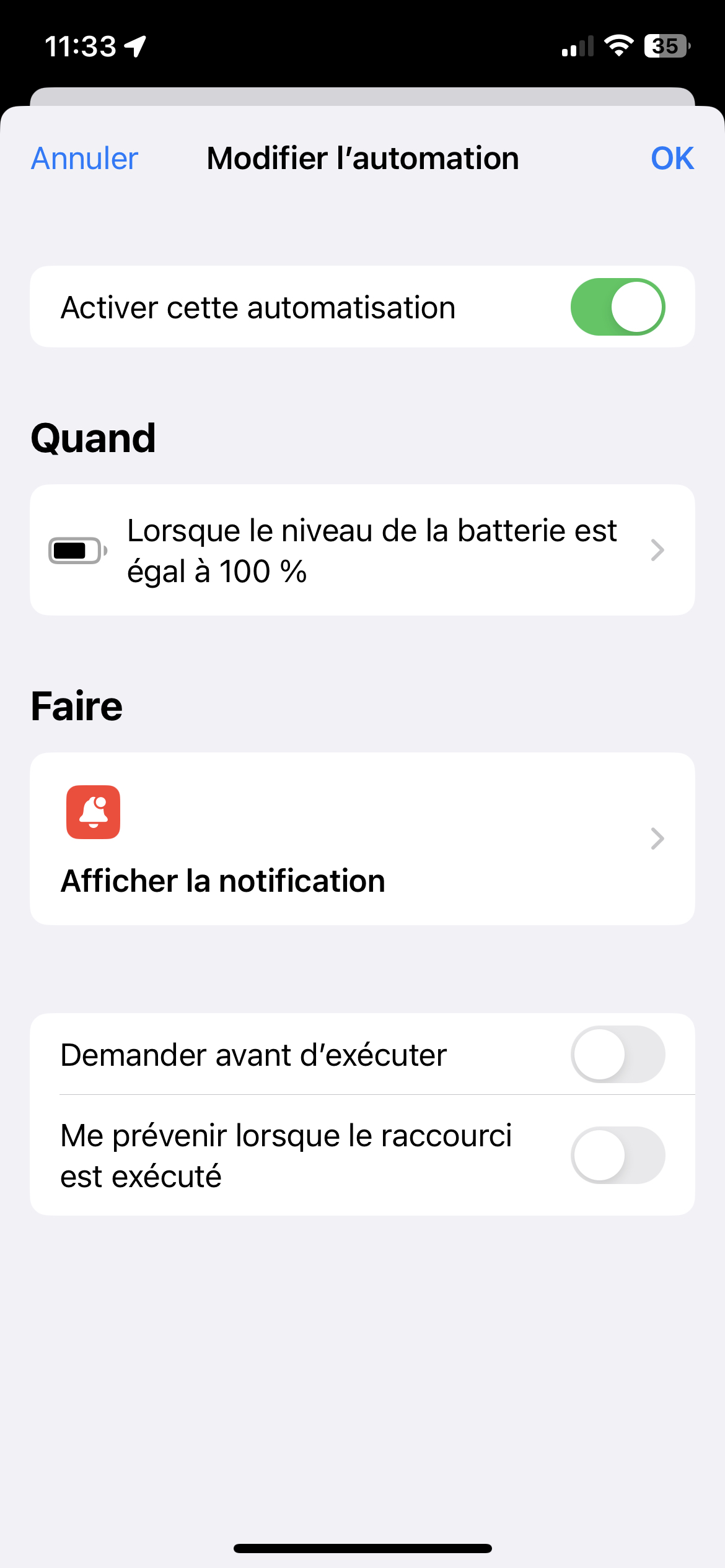Enable Me prévenir lorsque le raccourci est exécuté
The height and width of the screenshot is (1568, 725).
(x=617, y=1155)
